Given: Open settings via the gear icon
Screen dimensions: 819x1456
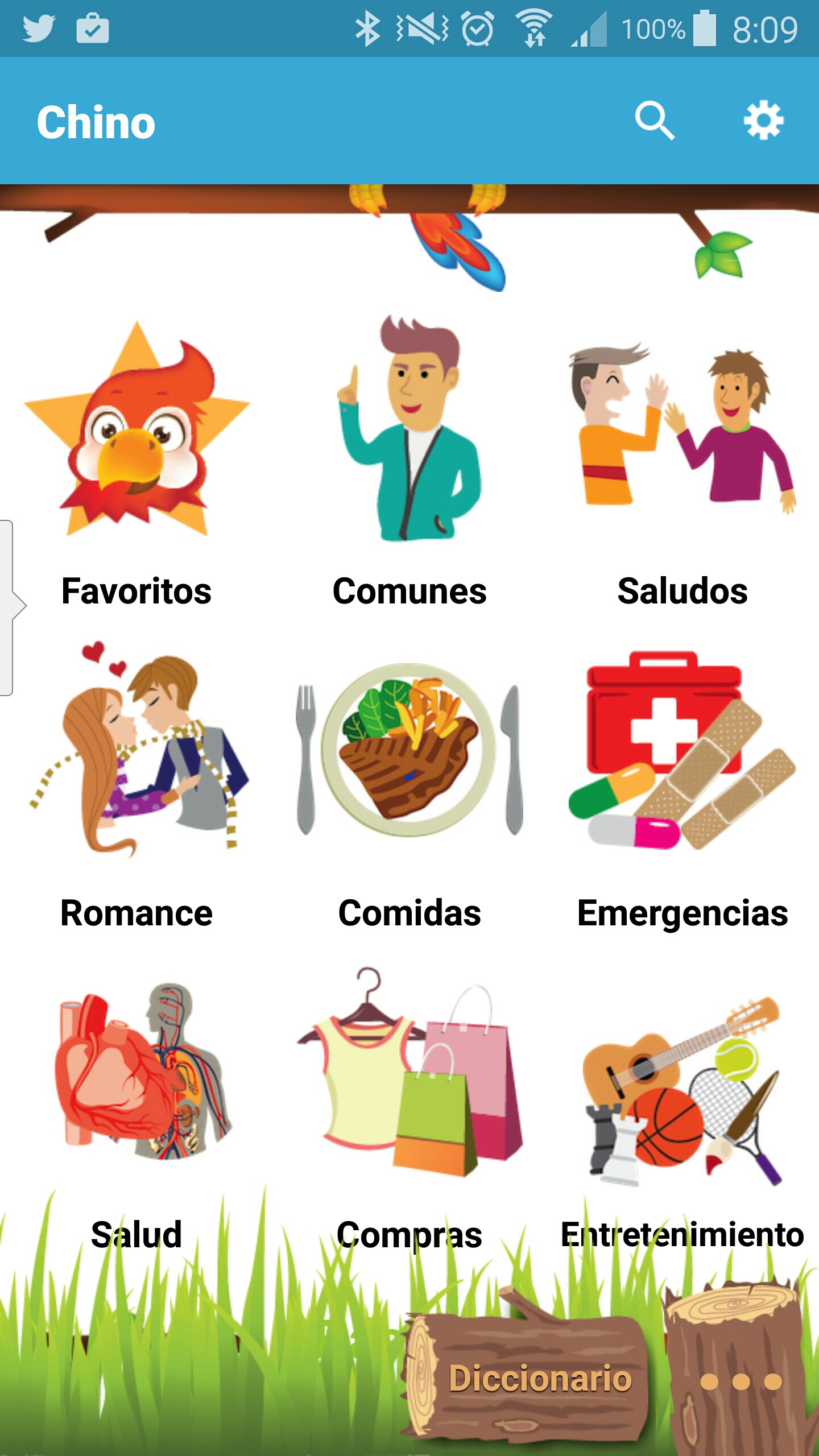Looking at the screenshot, I should (763, 121).
